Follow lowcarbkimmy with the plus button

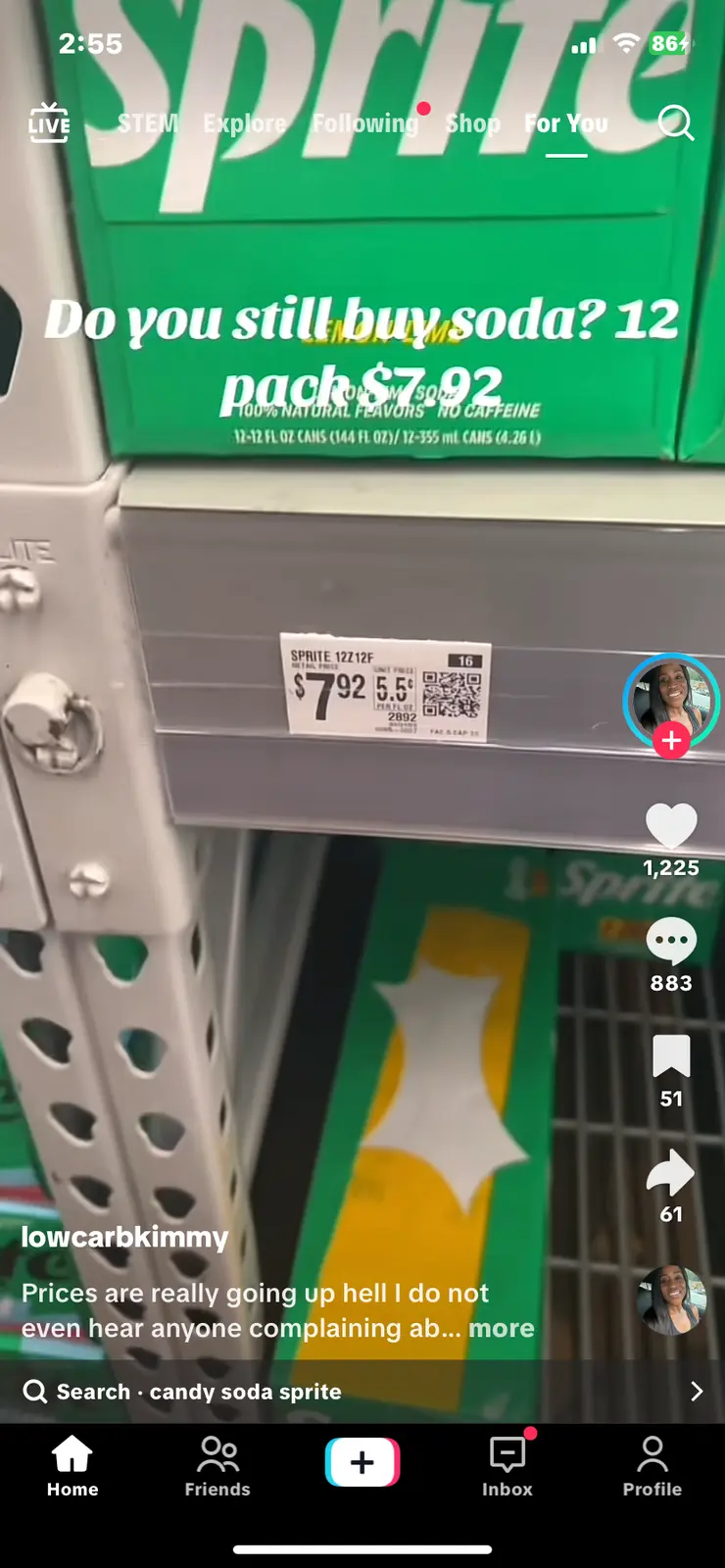671,741
